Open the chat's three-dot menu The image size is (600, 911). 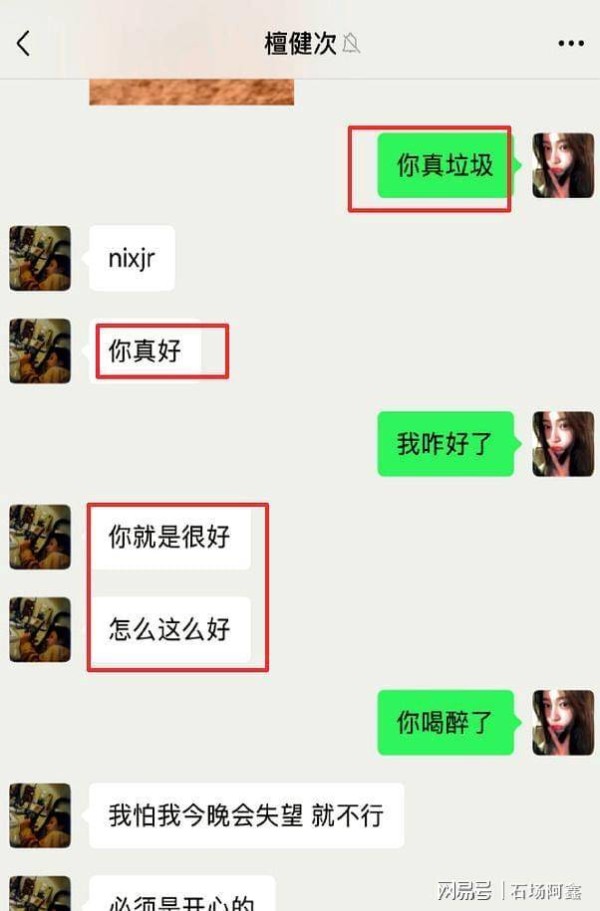(x=570, y=44)
